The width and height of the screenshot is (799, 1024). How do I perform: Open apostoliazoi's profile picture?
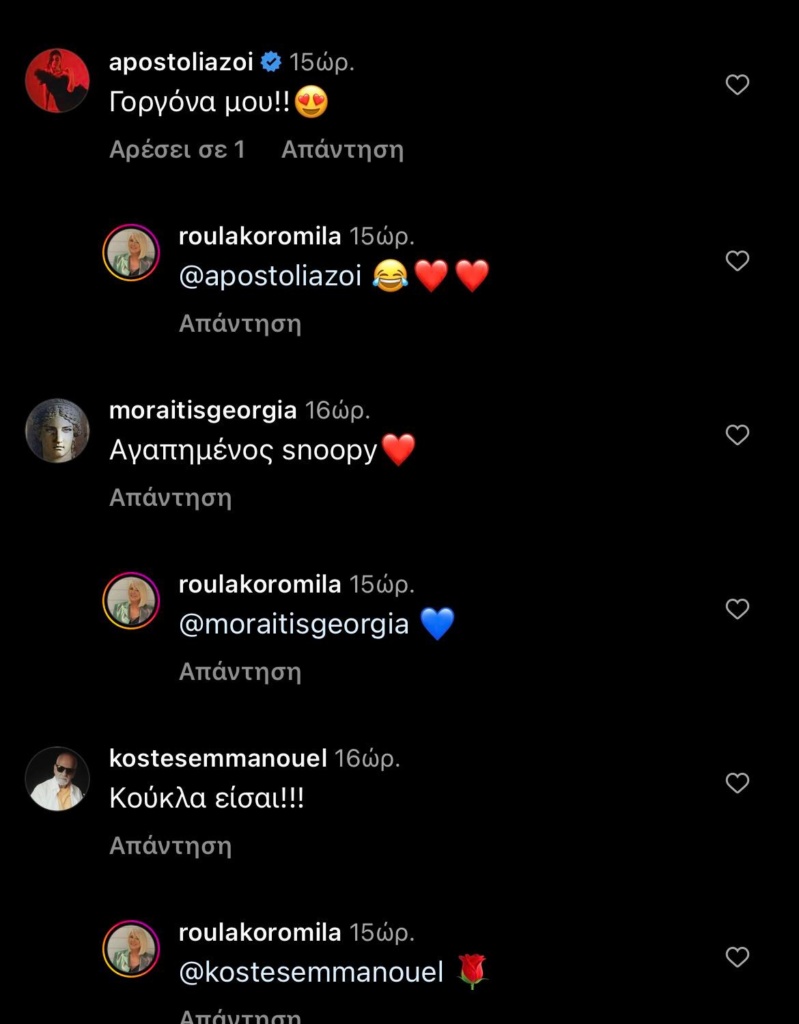[57, 81]
